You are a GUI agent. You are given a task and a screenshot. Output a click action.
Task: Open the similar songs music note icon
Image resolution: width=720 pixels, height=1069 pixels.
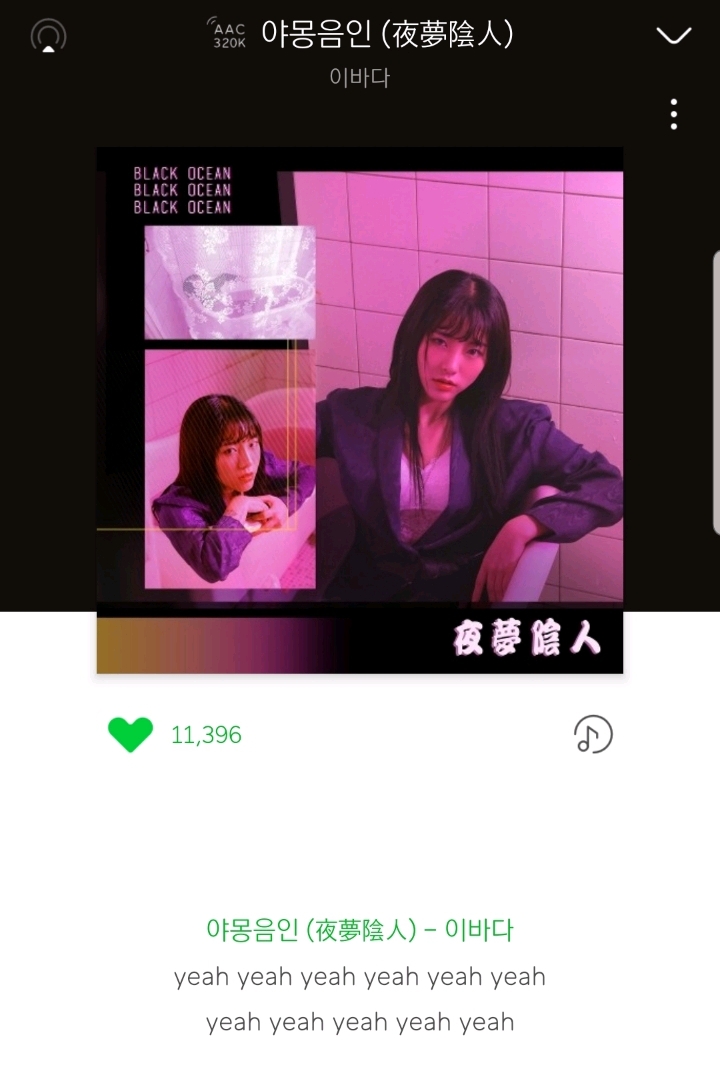(x=592, y=735)
